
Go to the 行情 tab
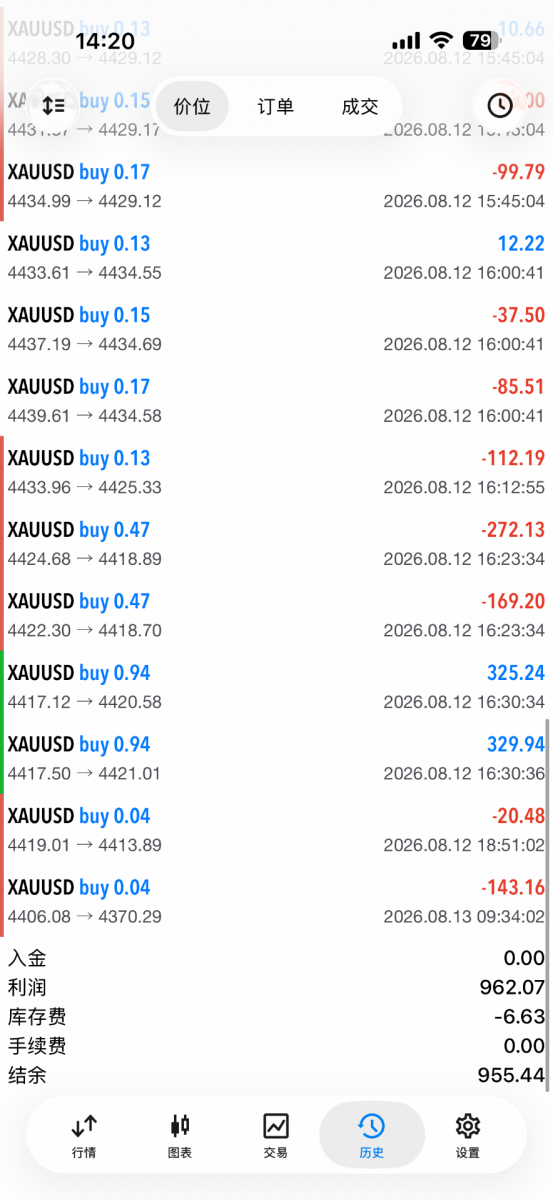click(x=84, y=1137)
